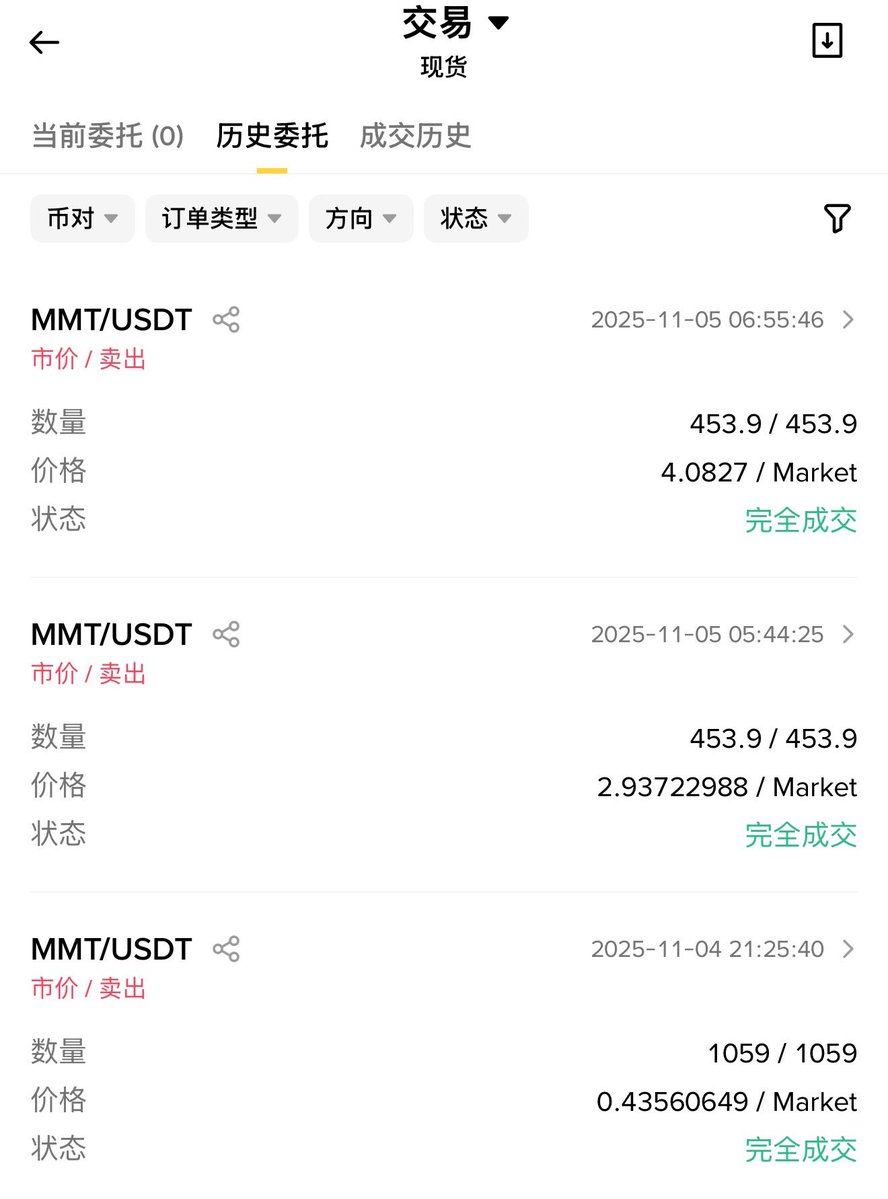Screen dimensions: 888x1199
Task: Share the 21:25:40 MMT/USDT order
Action: [226, 949]
